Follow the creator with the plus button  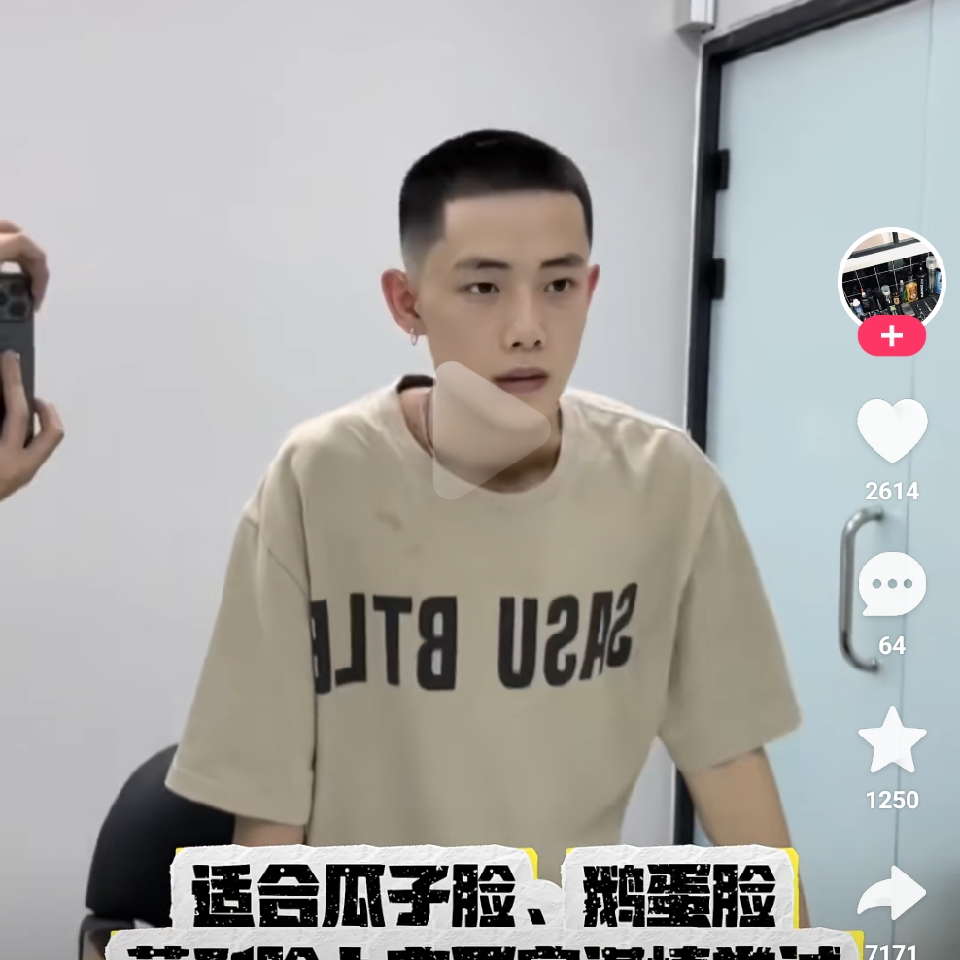click(x=891, y=337)
